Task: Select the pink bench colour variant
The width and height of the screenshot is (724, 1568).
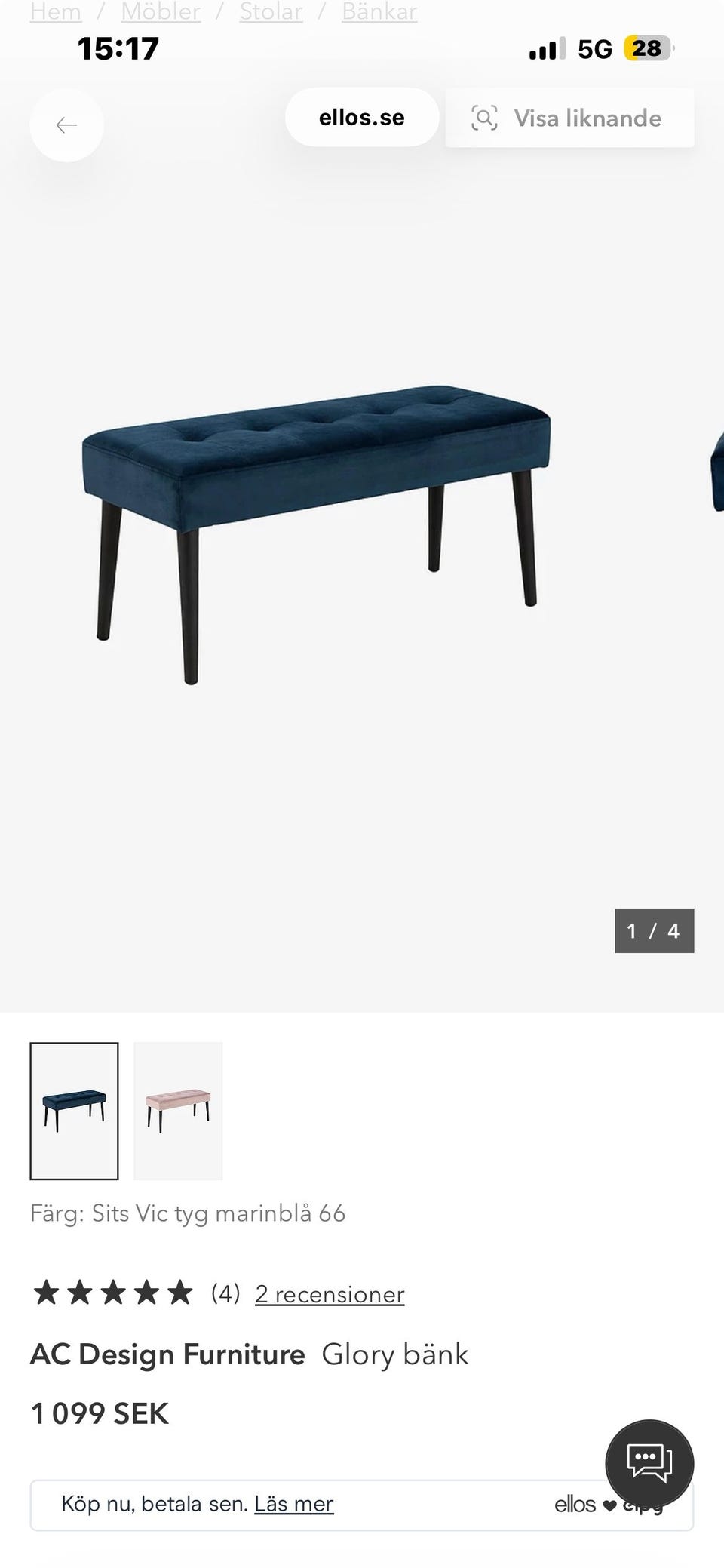Action: pos(178,1111)
